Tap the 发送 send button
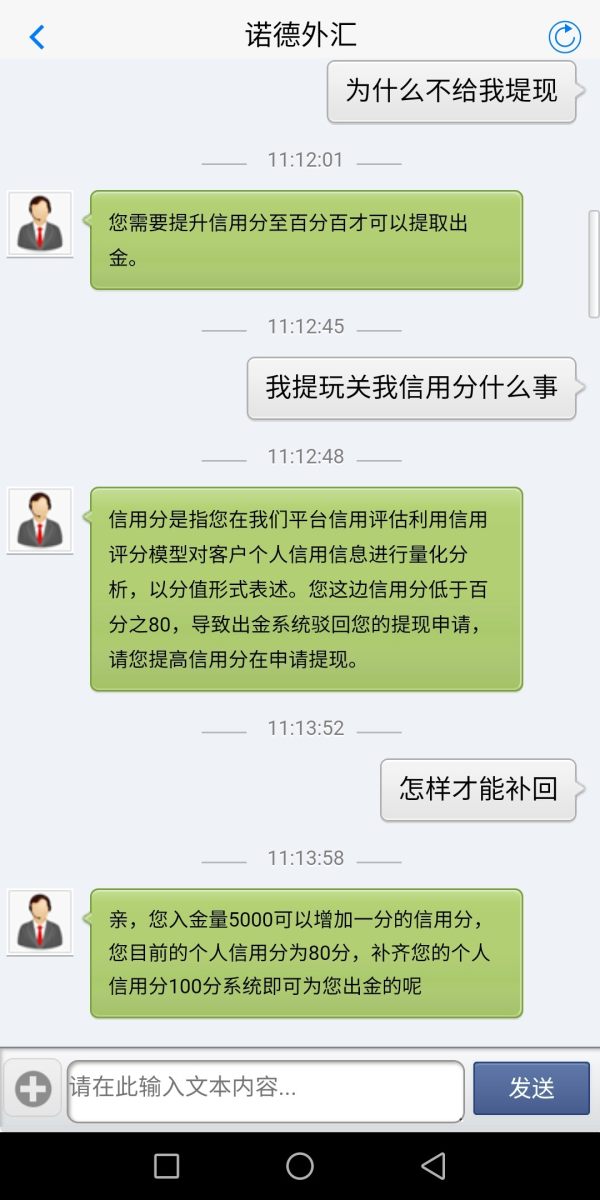600x1200 pixels. tap(531, 1089)
